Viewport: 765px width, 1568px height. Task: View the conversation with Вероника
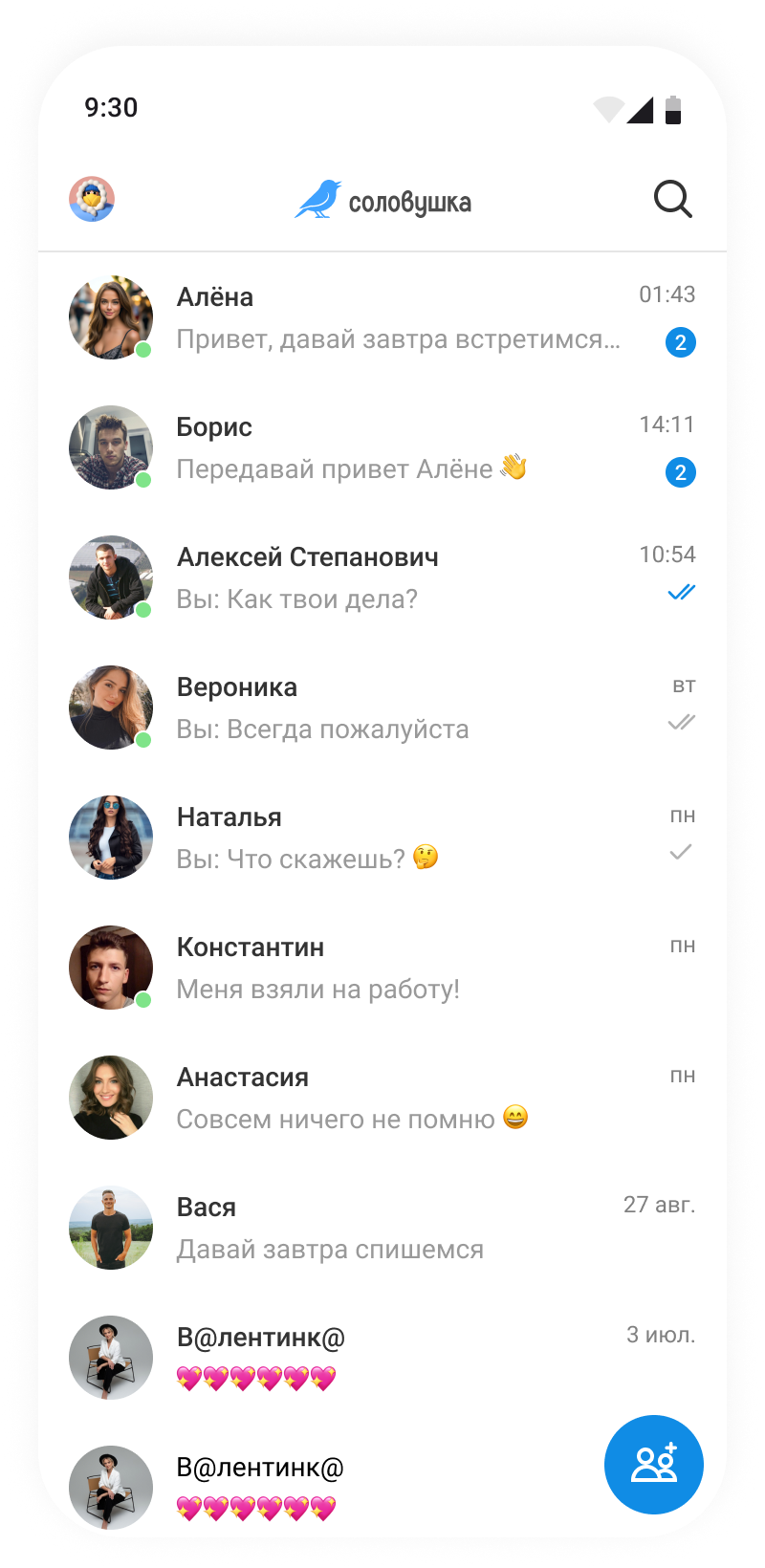point(382,708)
